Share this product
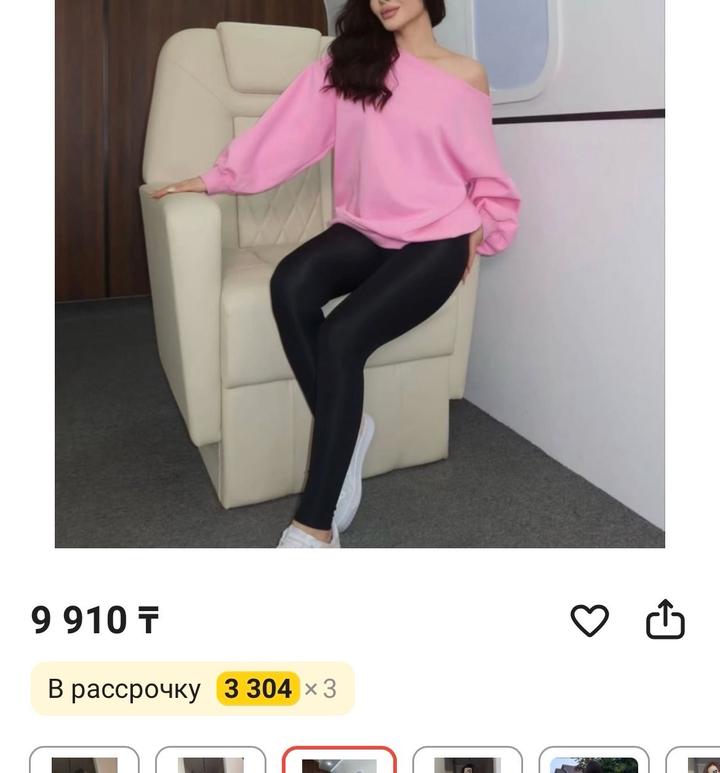This screenshot has height=773, width=720. coord(665,620)
